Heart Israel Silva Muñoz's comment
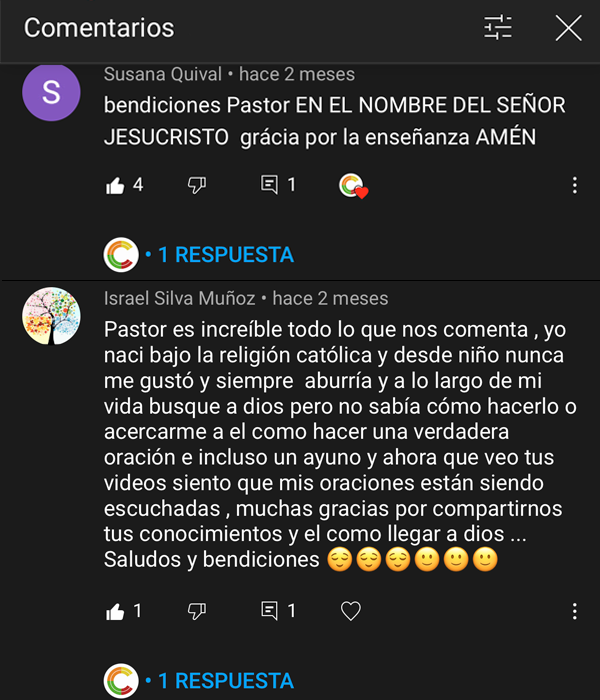This screenshot has height=700, width=600. (x=350, y=610)
